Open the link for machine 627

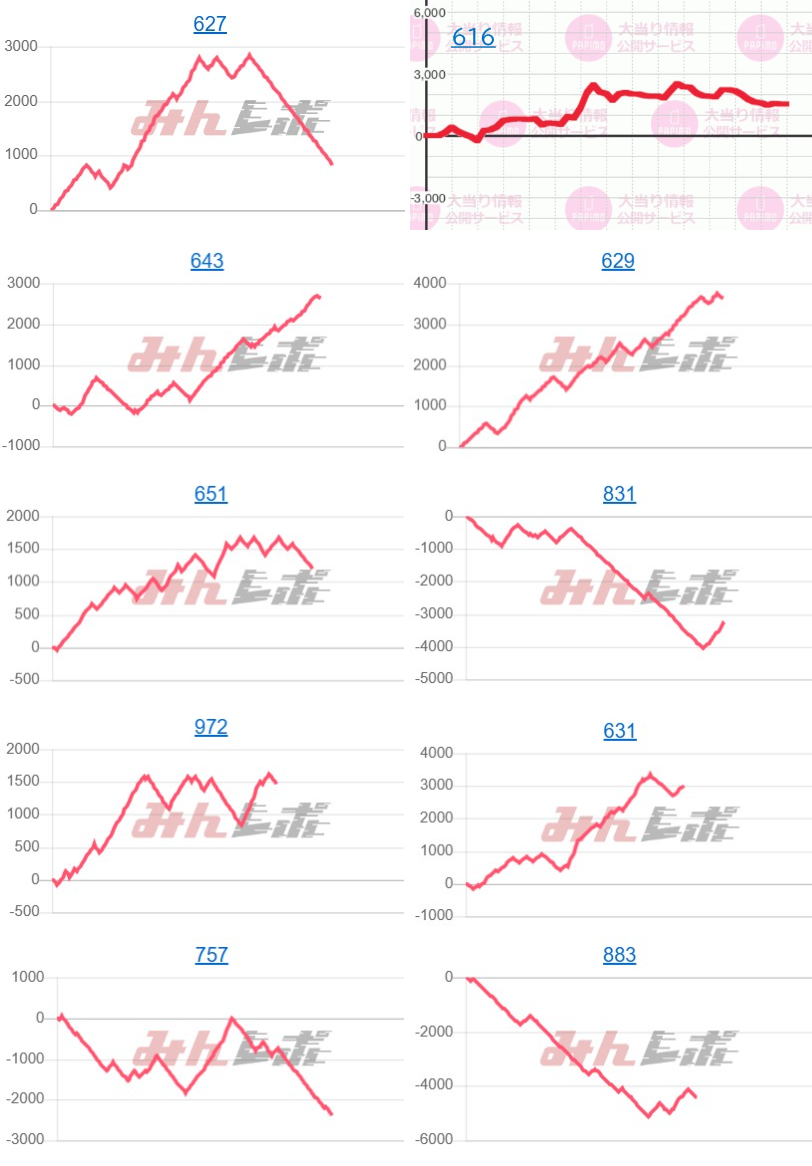coord(210,25)
